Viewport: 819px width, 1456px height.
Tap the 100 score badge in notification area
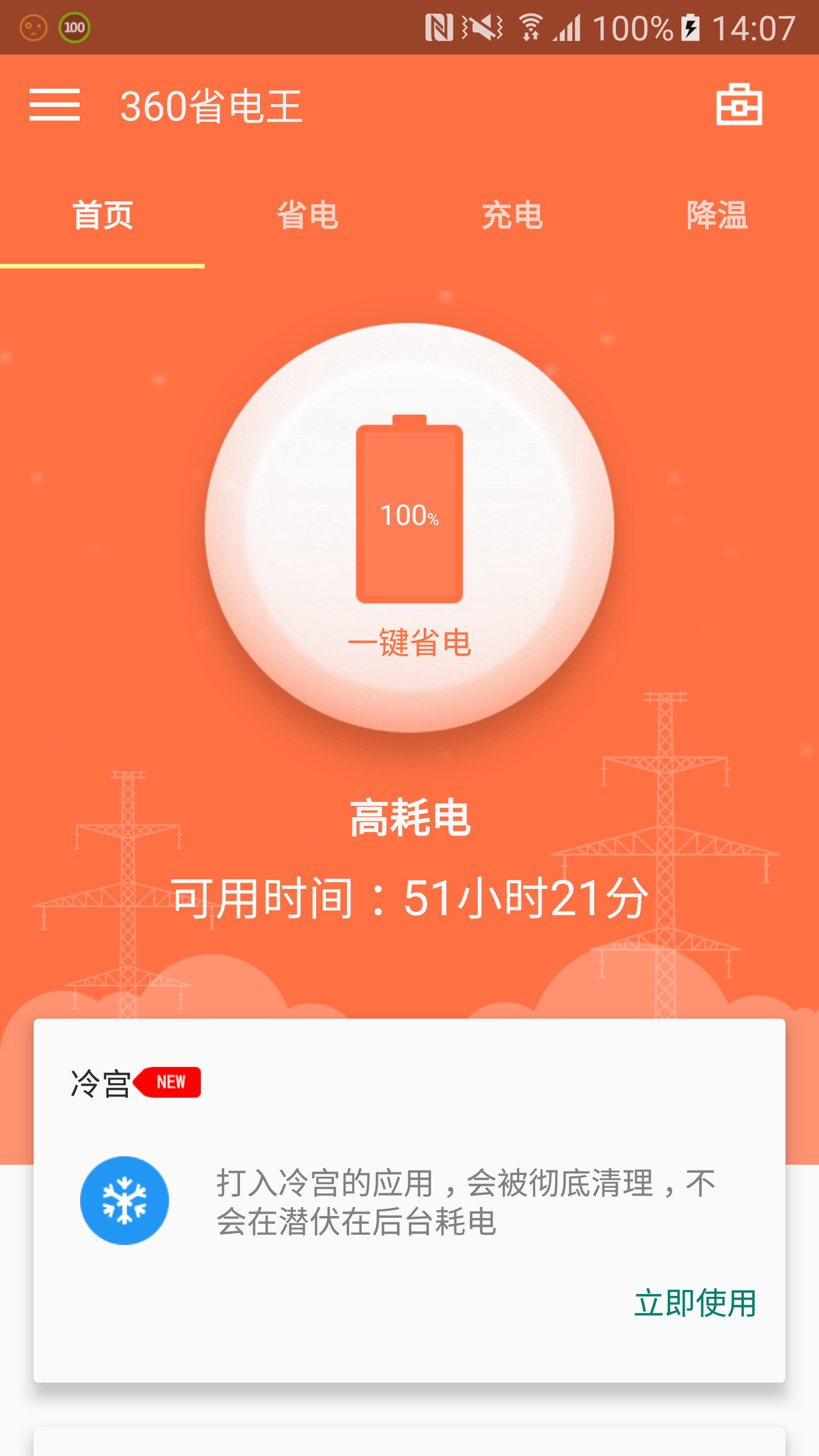click(74, 26)
